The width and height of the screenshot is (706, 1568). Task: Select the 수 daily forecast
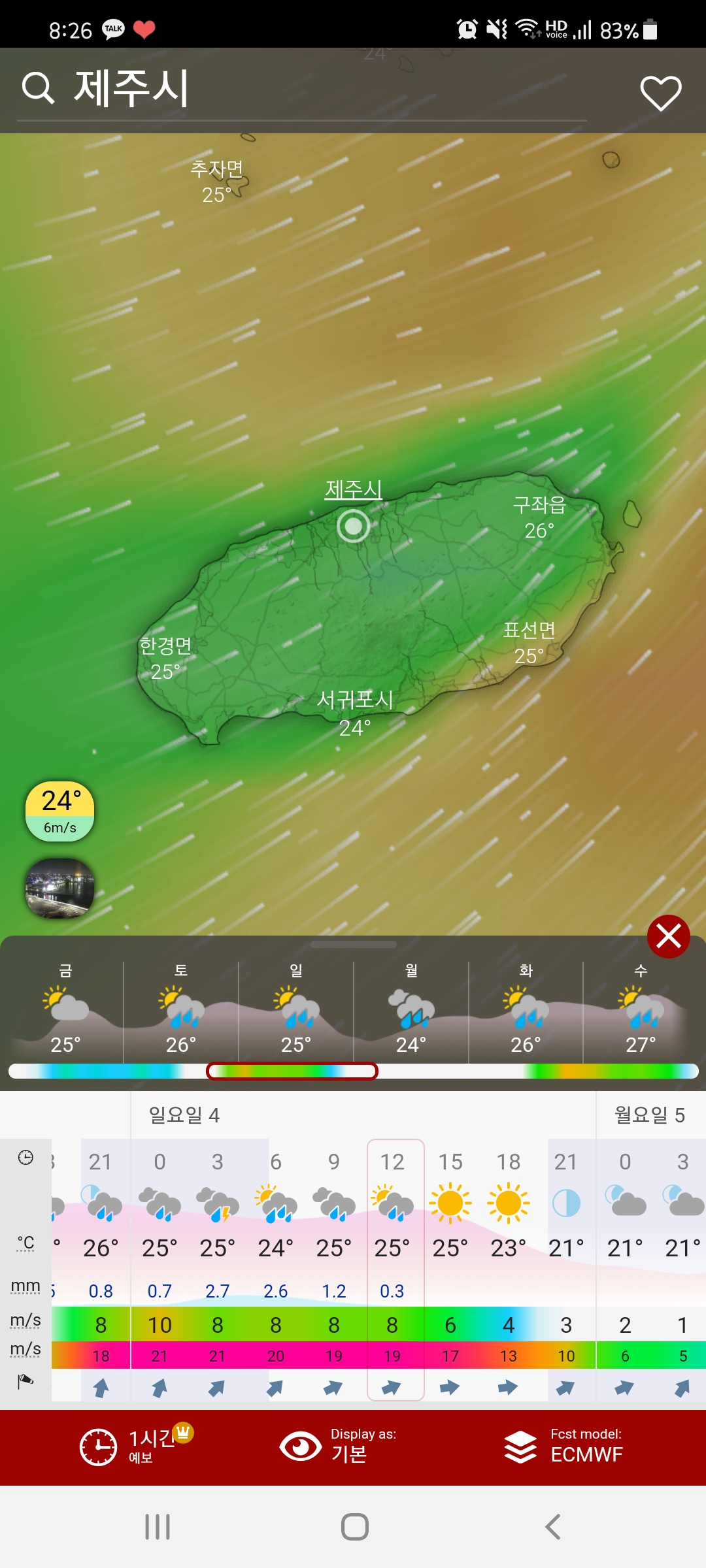641,1009
